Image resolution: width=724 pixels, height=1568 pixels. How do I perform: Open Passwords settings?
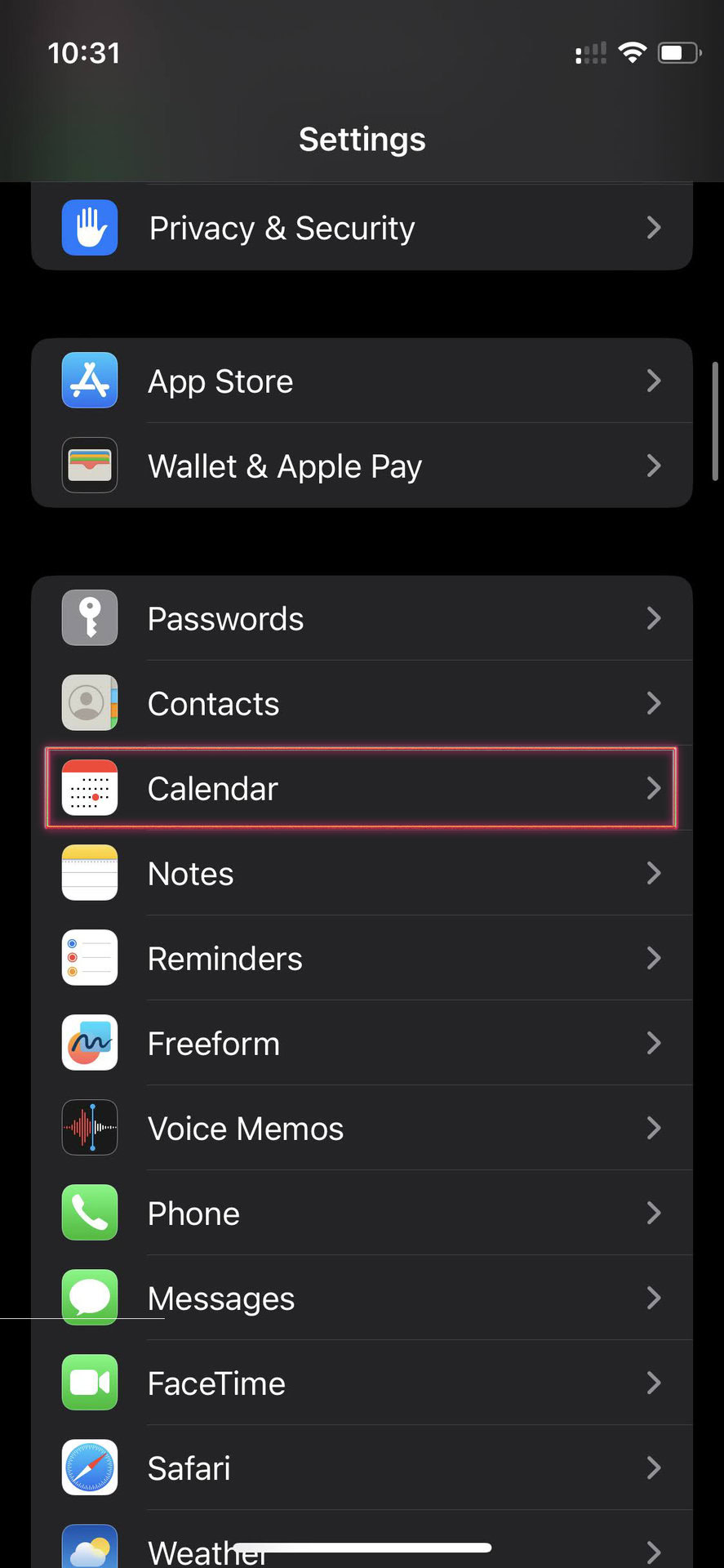tap(362, 619)
